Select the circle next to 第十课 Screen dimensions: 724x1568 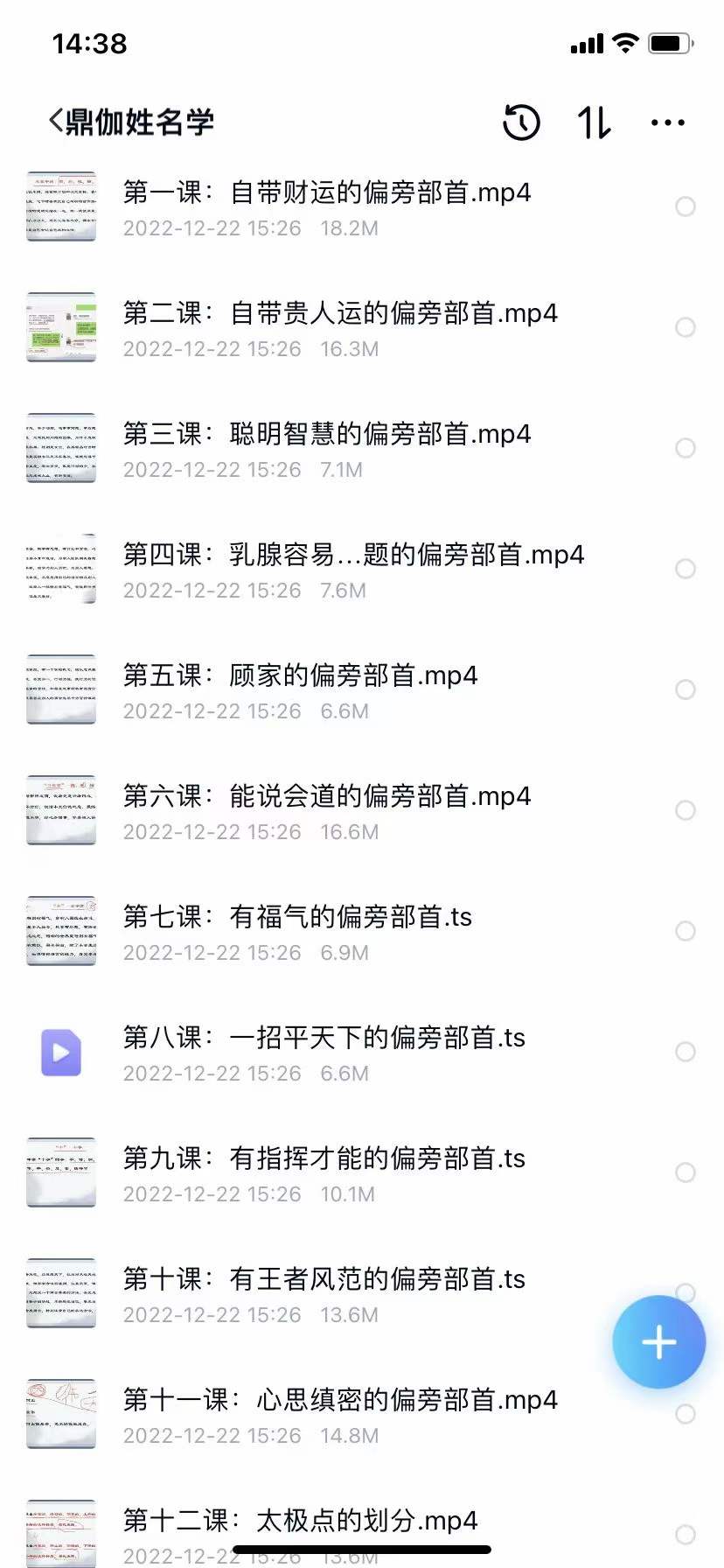tap(686, 1293)
